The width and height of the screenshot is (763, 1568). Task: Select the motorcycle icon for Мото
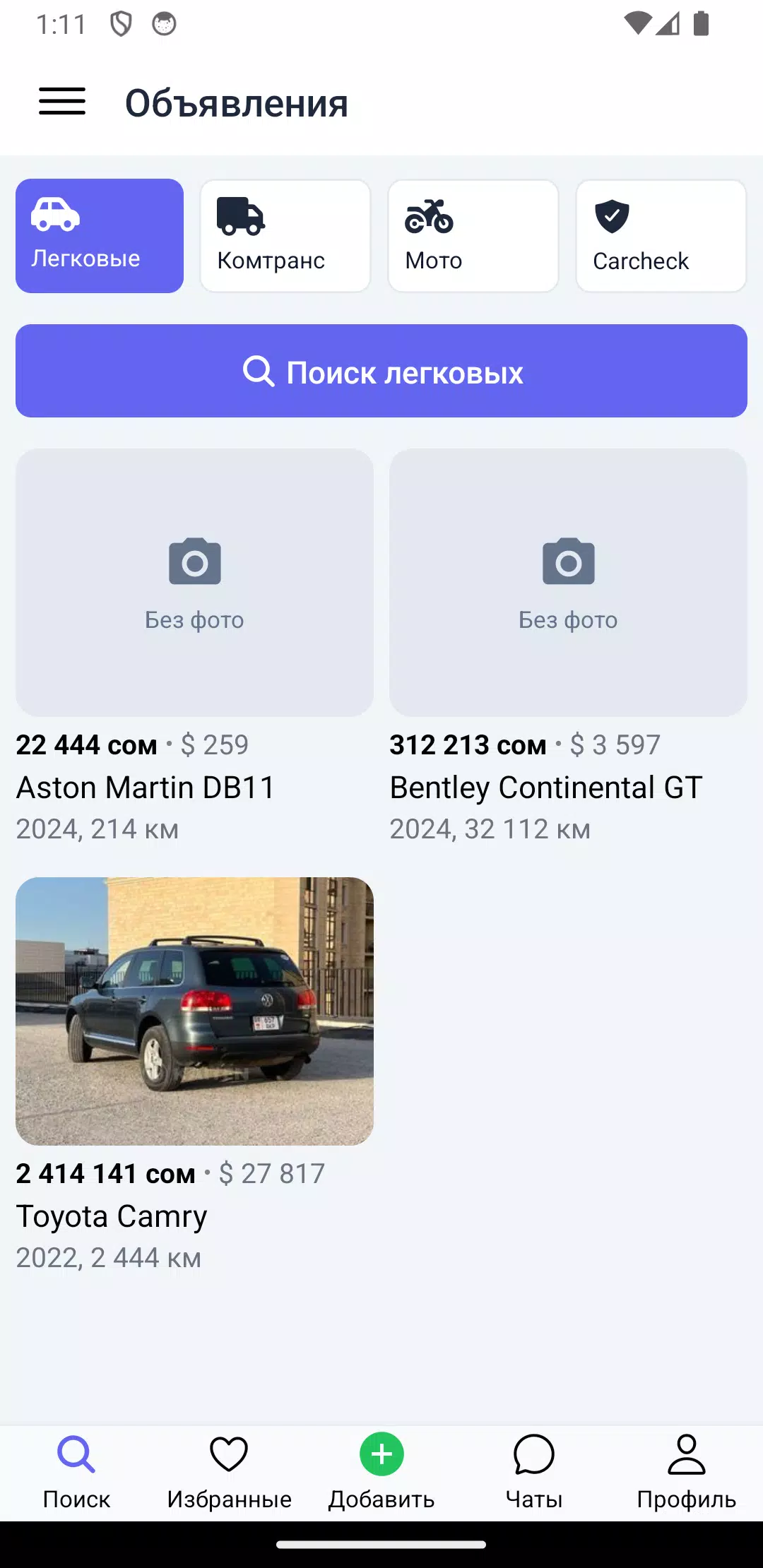pos(430,216)
